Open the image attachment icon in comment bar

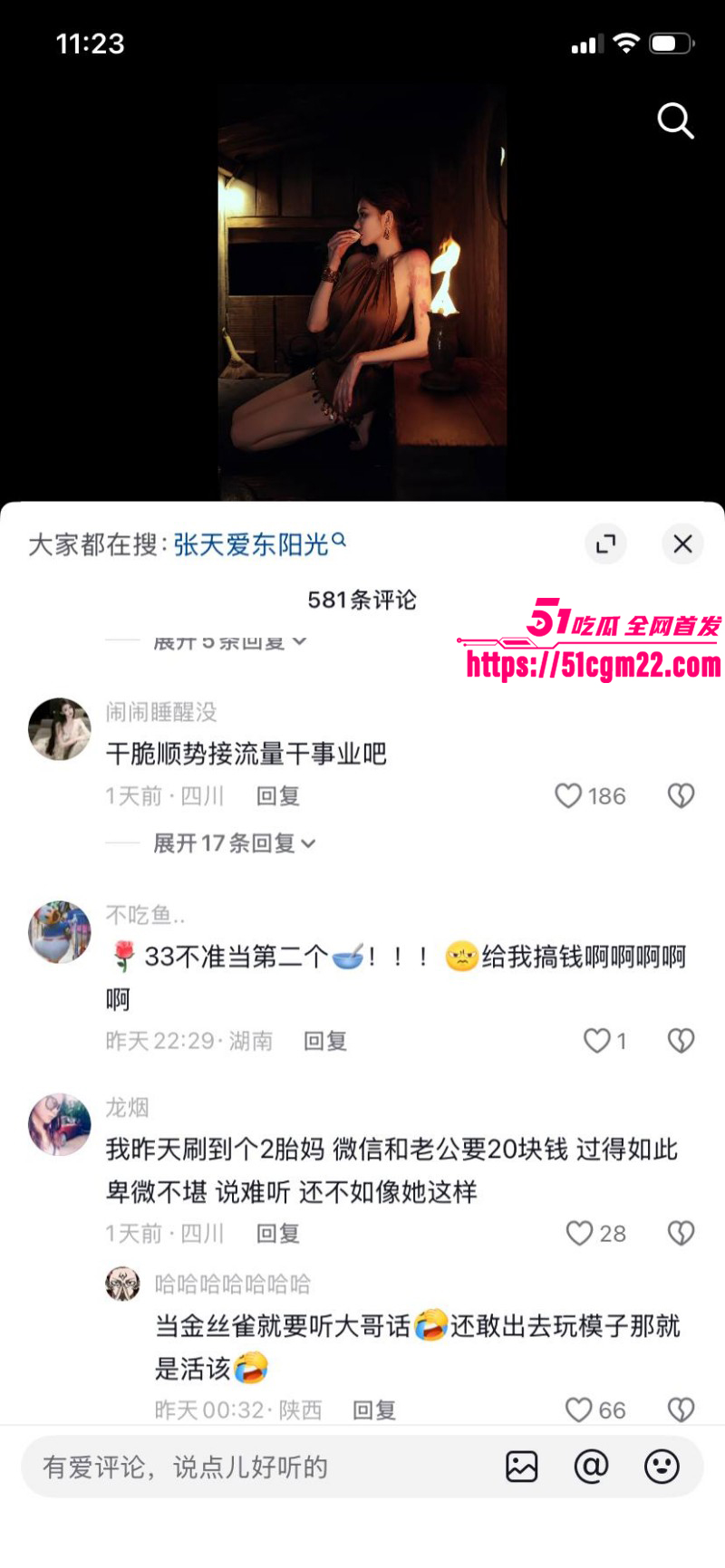pyautogui.click(x=521, y=1467)
